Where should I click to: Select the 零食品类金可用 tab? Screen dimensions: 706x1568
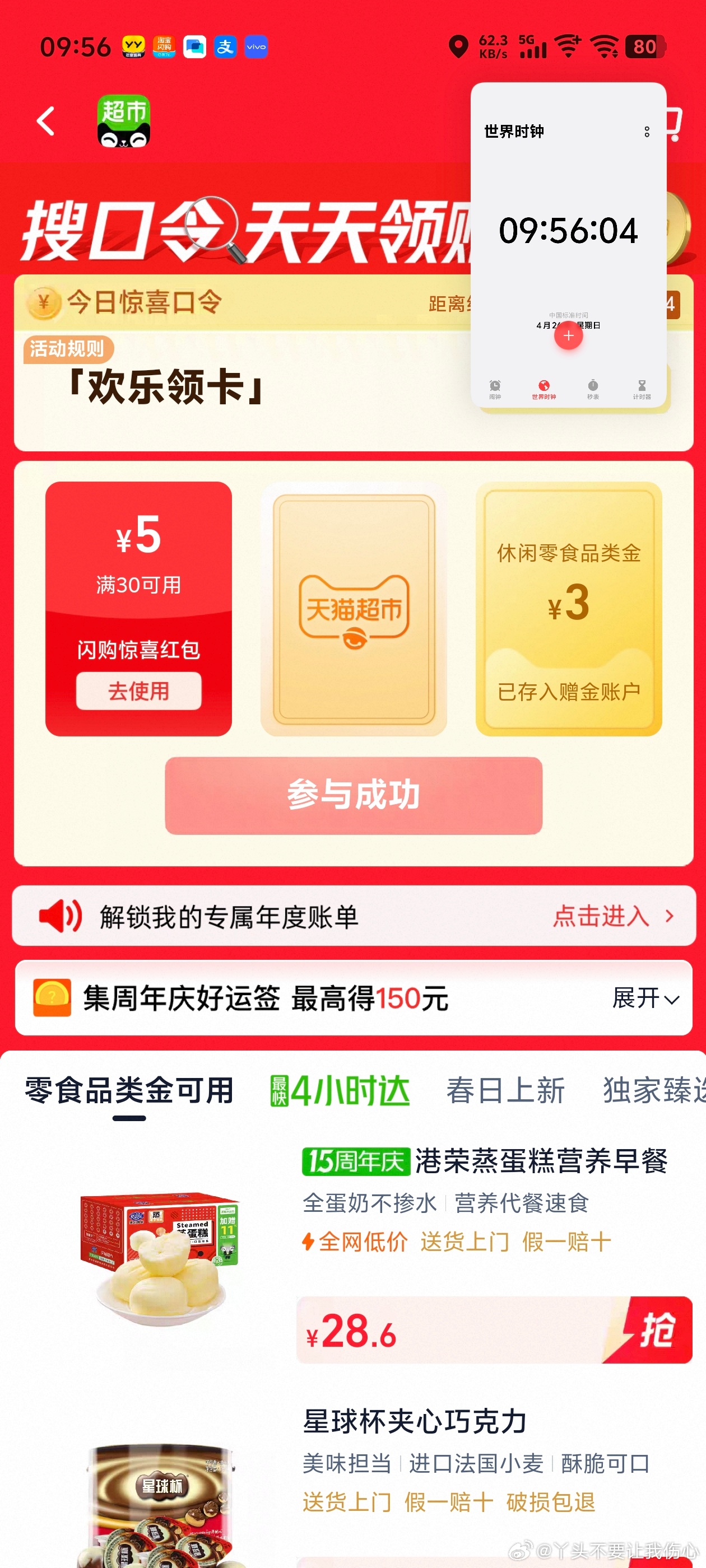pos(129,1091)
